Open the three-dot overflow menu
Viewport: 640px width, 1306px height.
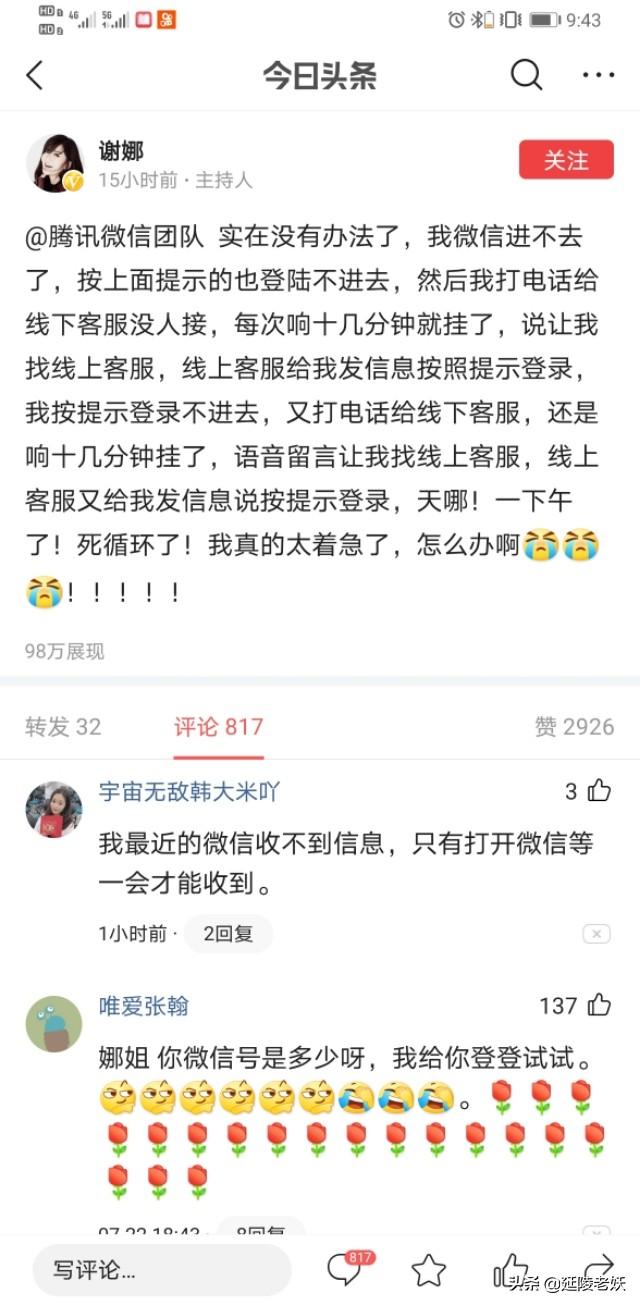click(x=598, y=75)
